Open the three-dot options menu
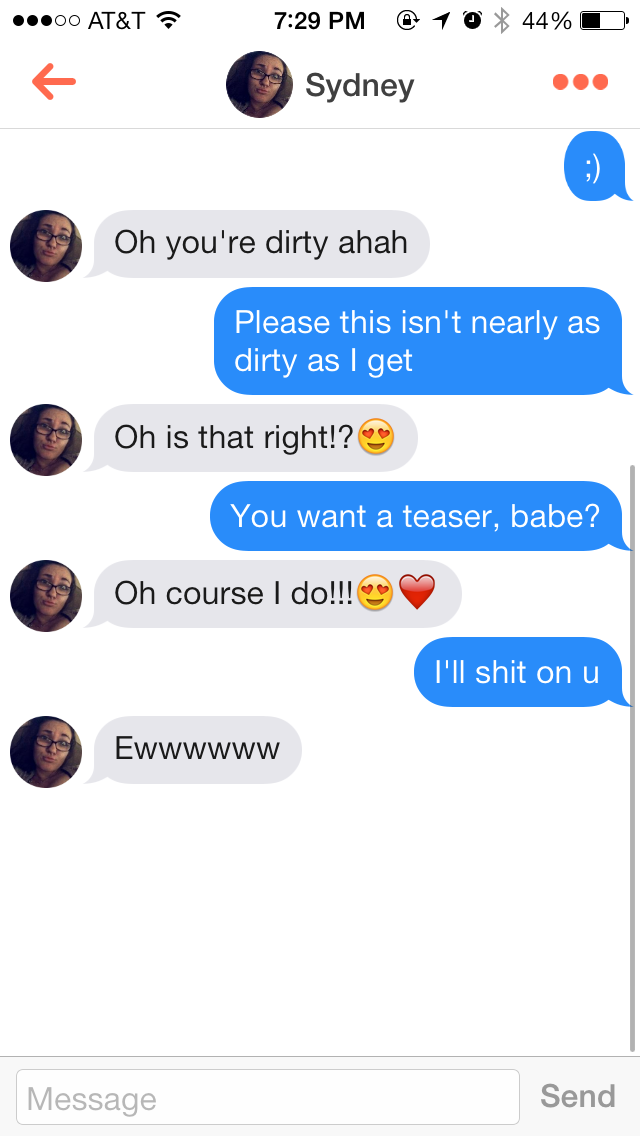This screenshot has width=640, height=1136. tap(580, 83)
